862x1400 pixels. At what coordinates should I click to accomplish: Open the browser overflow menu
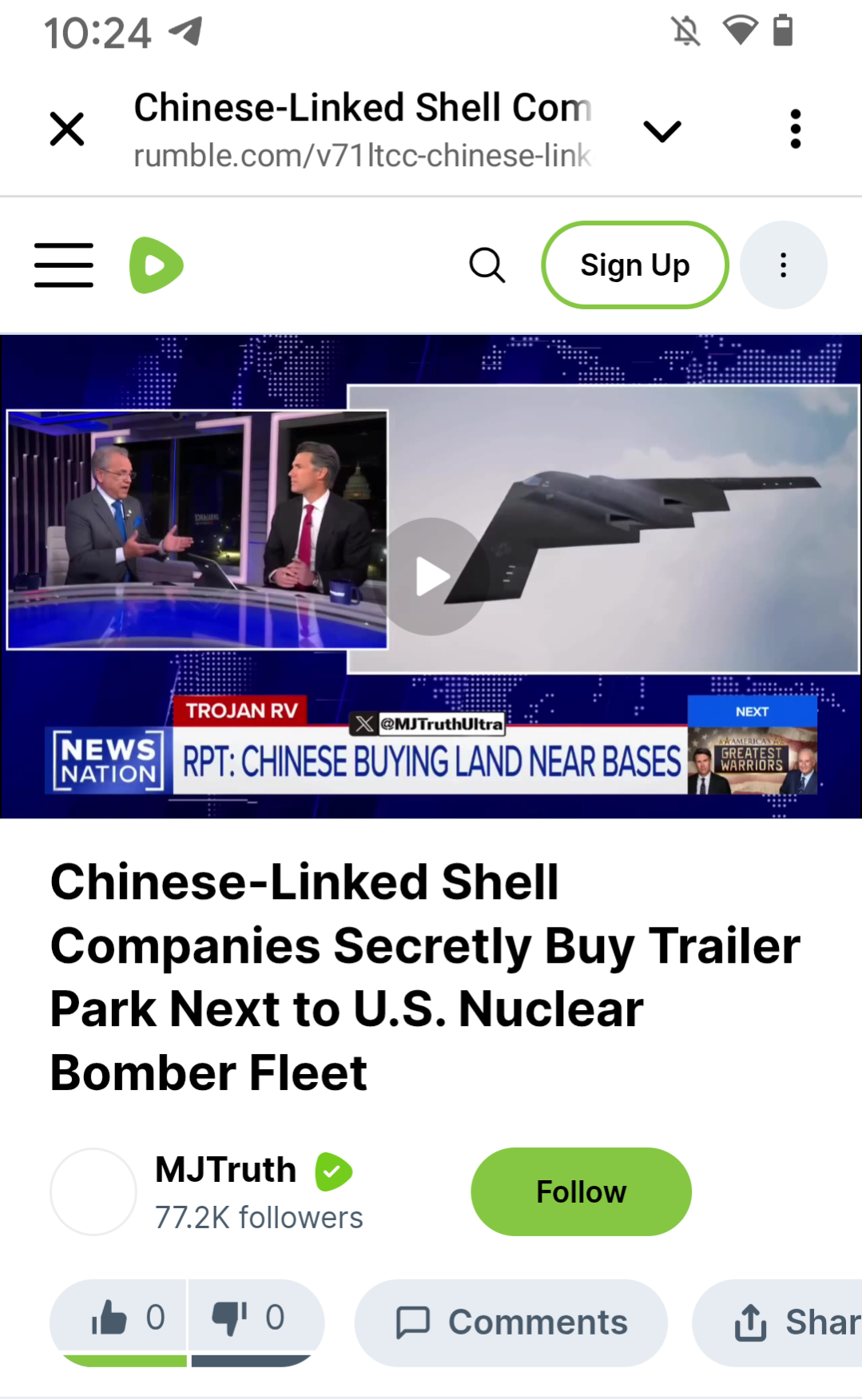coord(795,129)
